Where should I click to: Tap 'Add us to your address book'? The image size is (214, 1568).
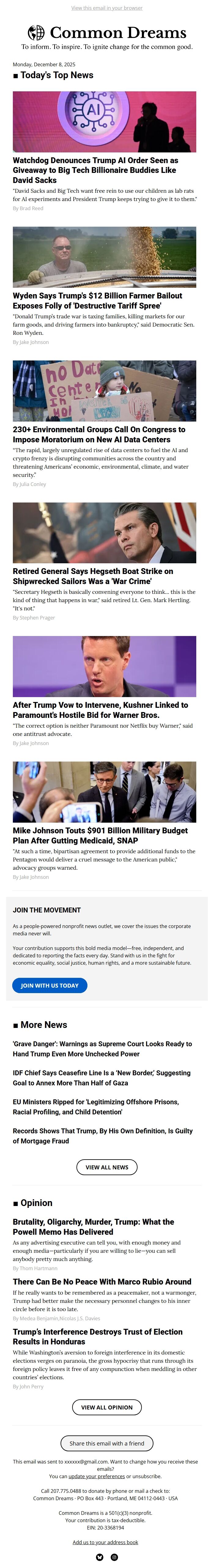[105, 1542]
